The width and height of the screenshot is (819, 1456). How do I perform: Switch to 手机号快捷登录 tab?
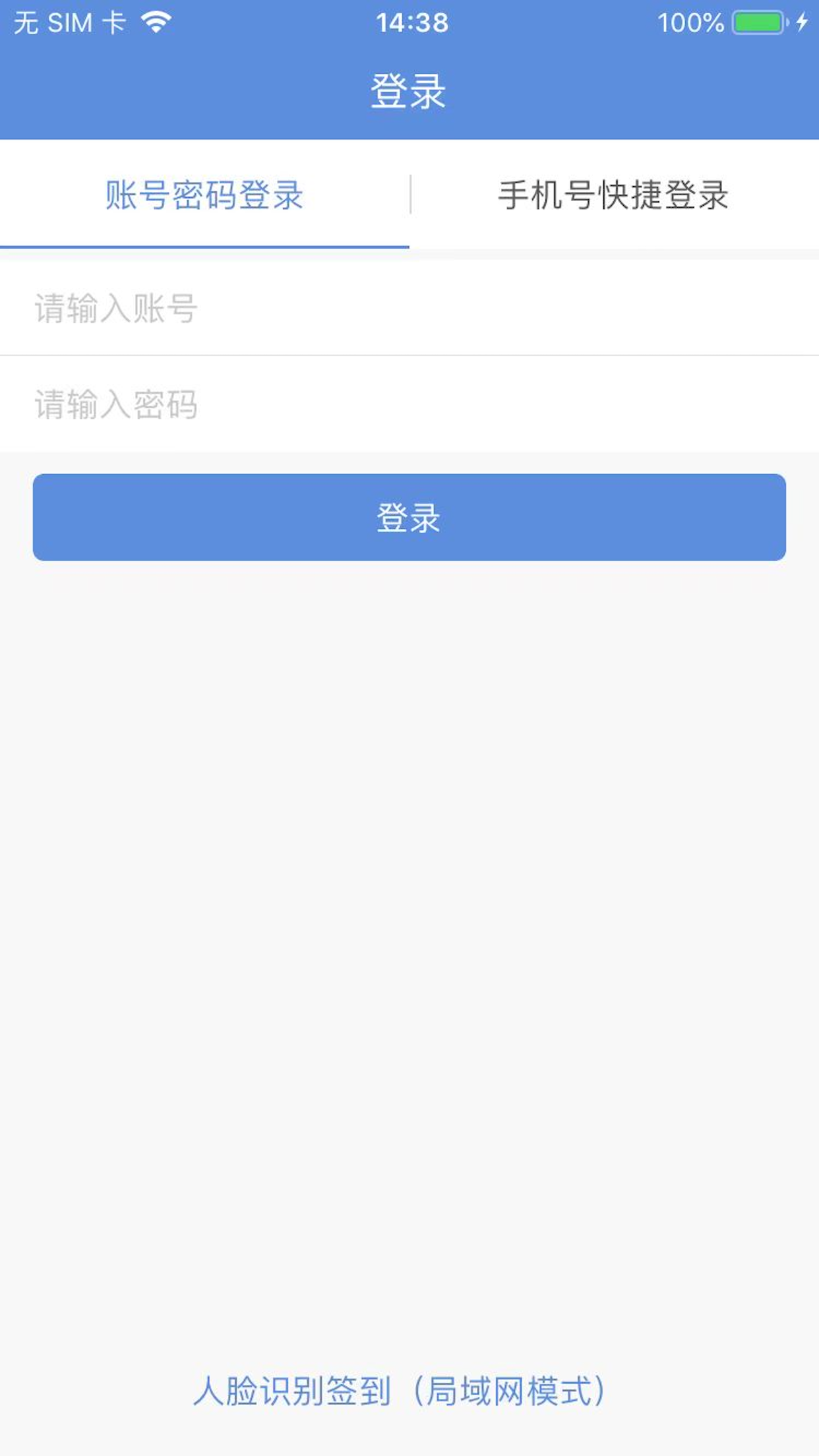pos(613,195)
